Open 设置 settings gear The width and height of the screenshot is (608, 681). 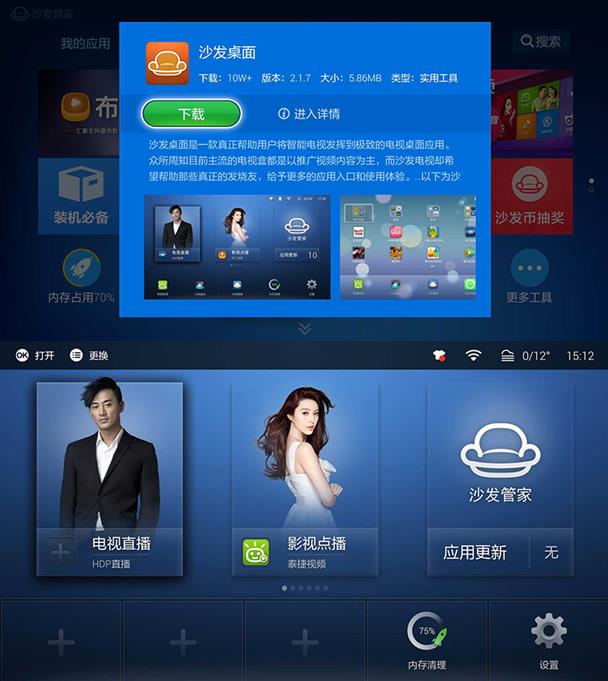click(548, 641)
